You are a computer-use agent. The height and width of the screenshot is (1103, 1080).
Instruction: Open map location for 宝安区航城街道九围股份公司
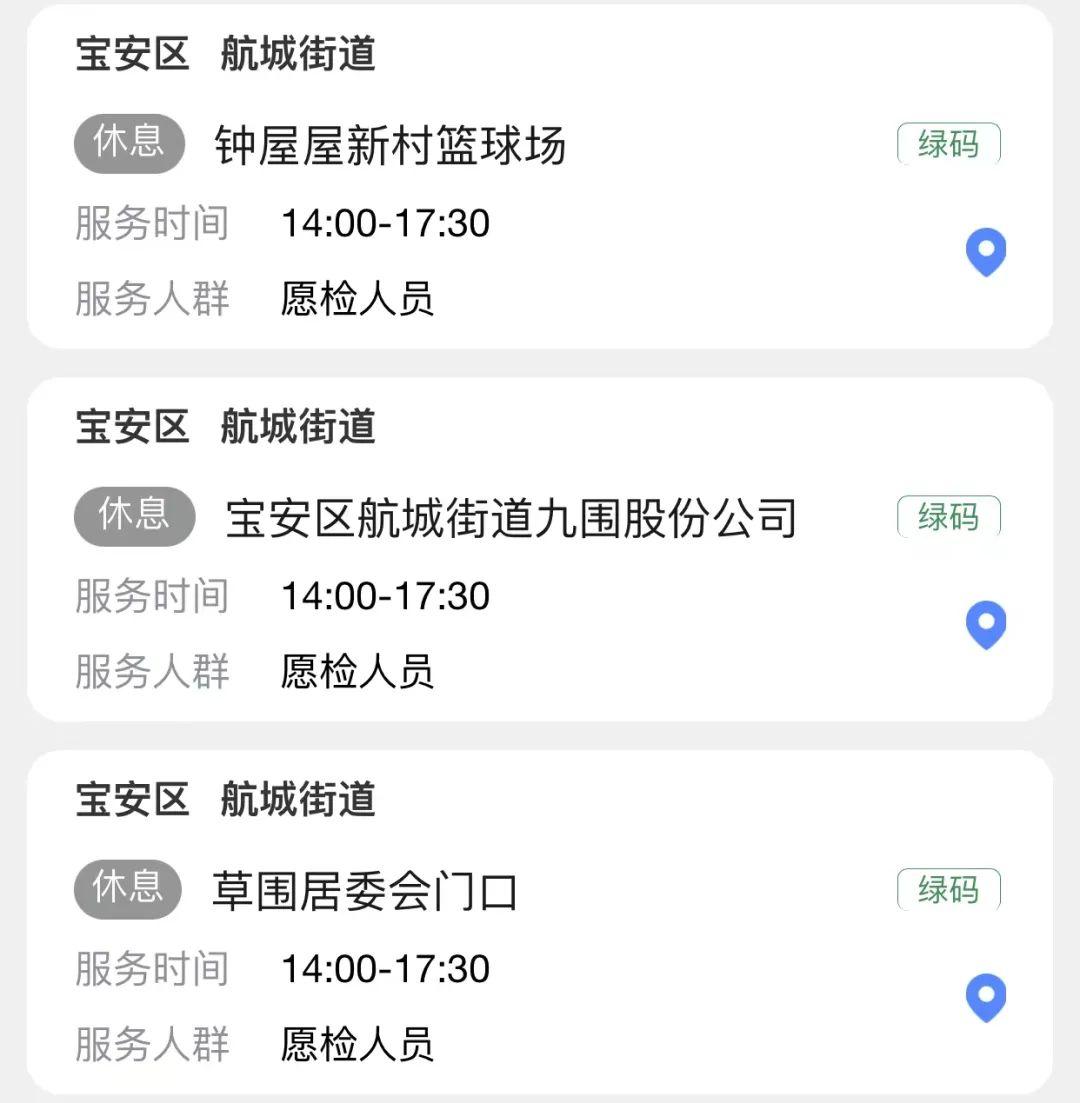click(x=985, y=624)
